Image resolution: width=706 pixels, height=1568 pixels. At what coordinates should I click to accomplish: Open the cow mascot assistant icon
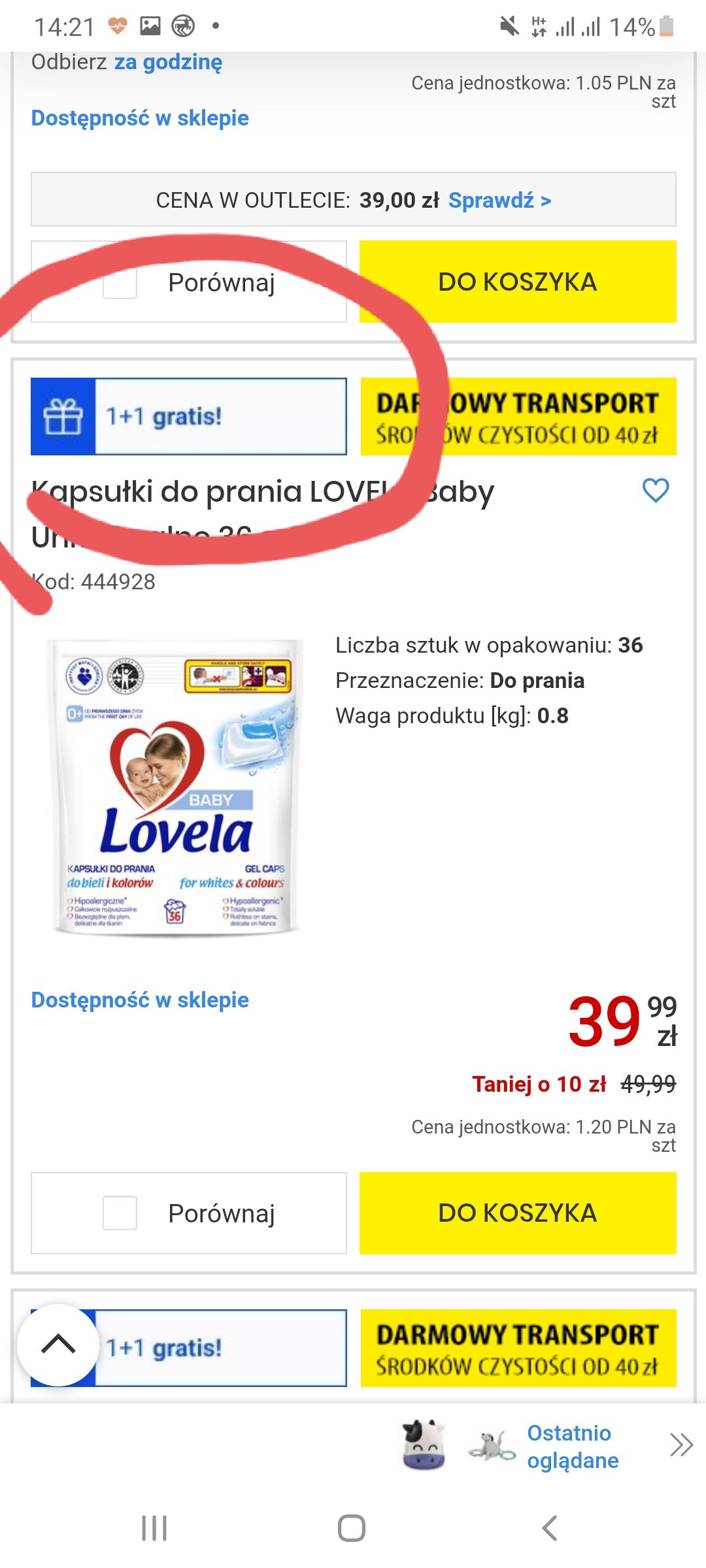424,1445
